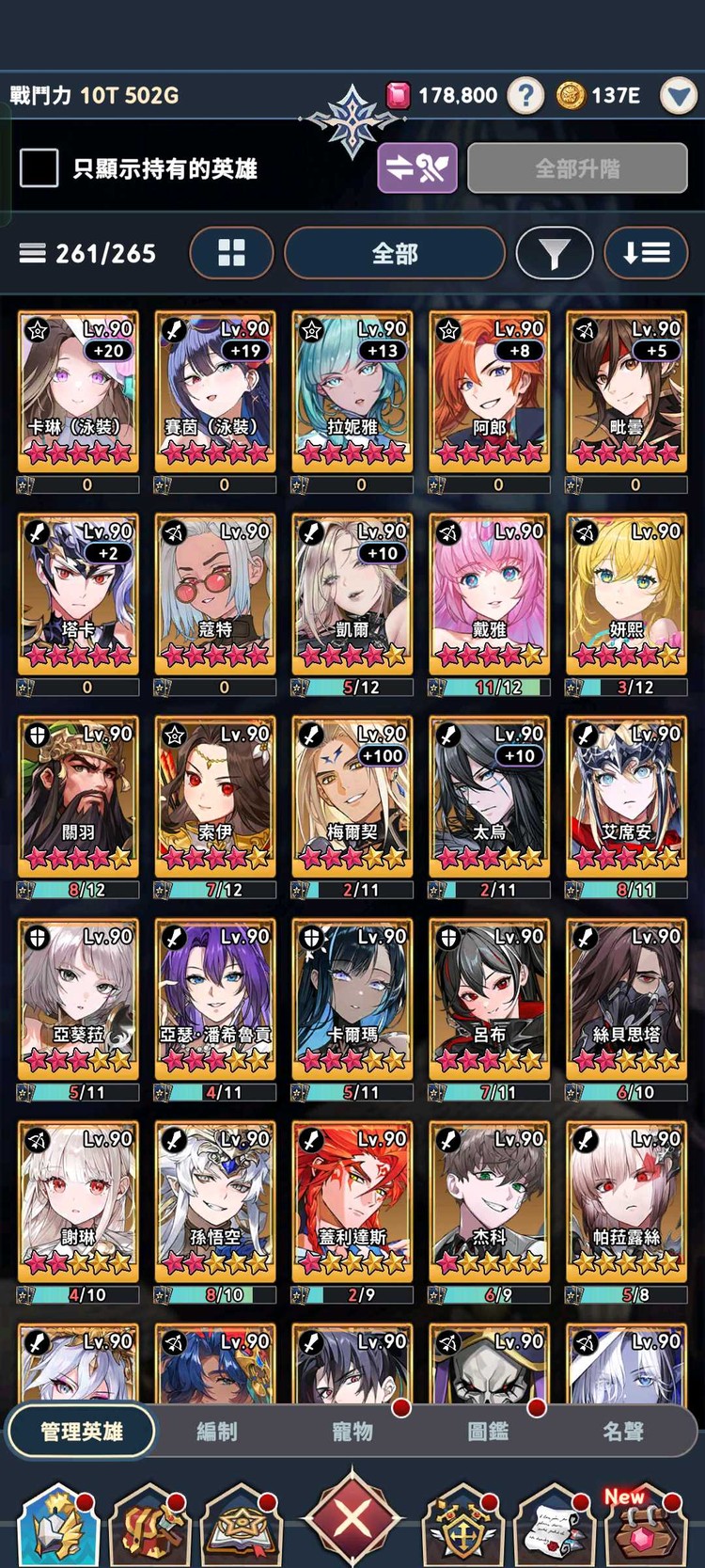Select hero 孫悟空
The height and width of the screenshot is (1568, 705).
click(x=215, y=1200)
